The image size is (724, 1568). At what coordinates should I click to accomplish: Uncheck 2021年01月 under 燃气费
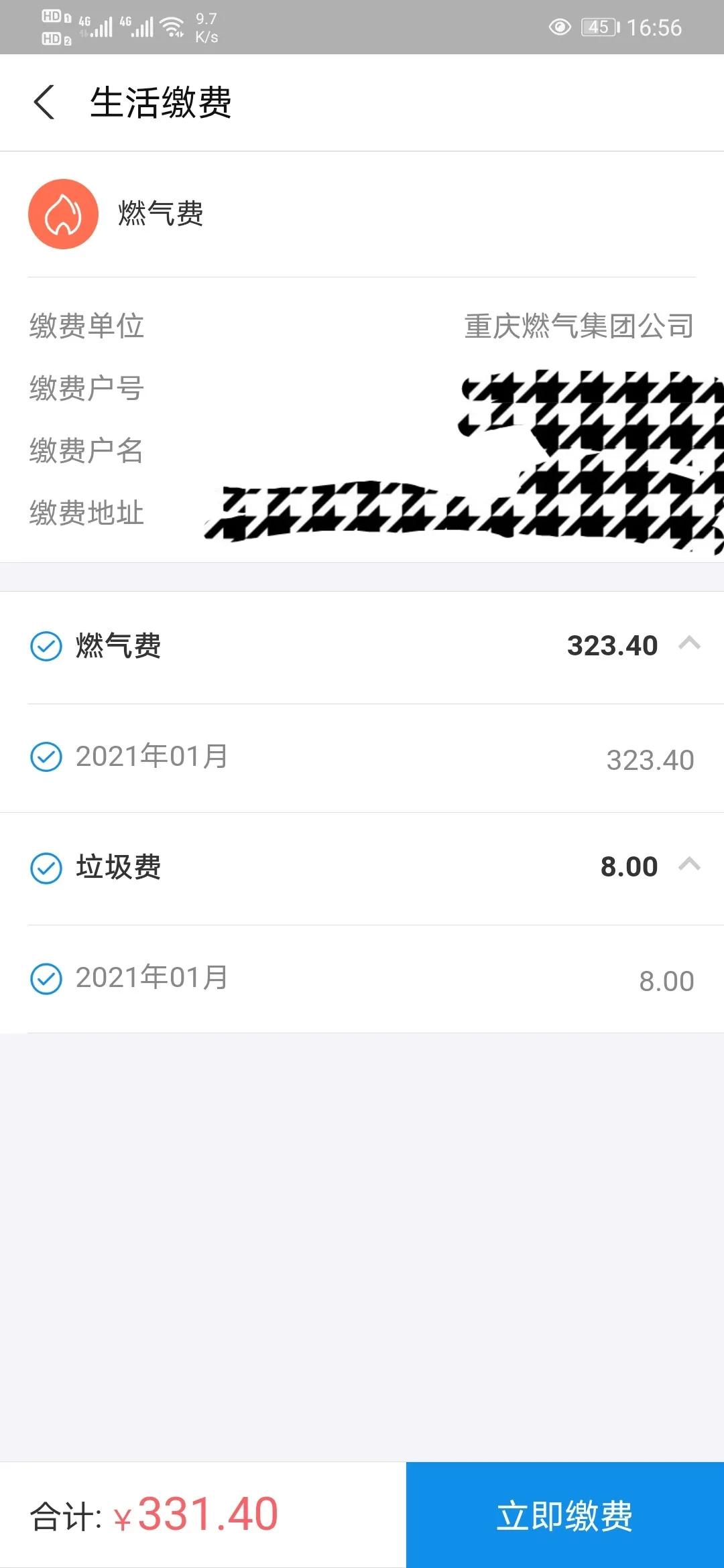pyautogui.click(x=46, y=758)
